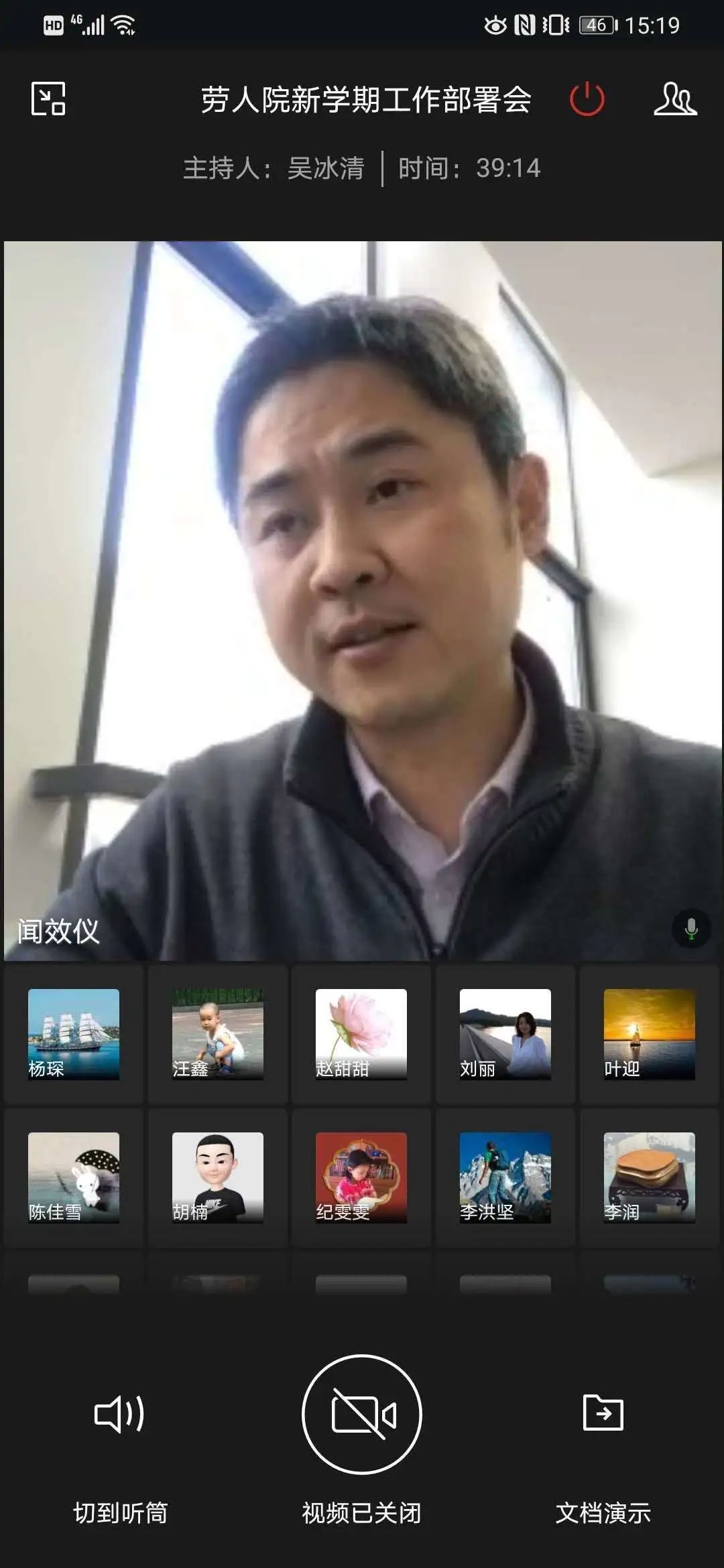This screenshot has width=724, height=1568.
Task: Open 赵甜甜's participant tile
Action: tap(361, 1034)
